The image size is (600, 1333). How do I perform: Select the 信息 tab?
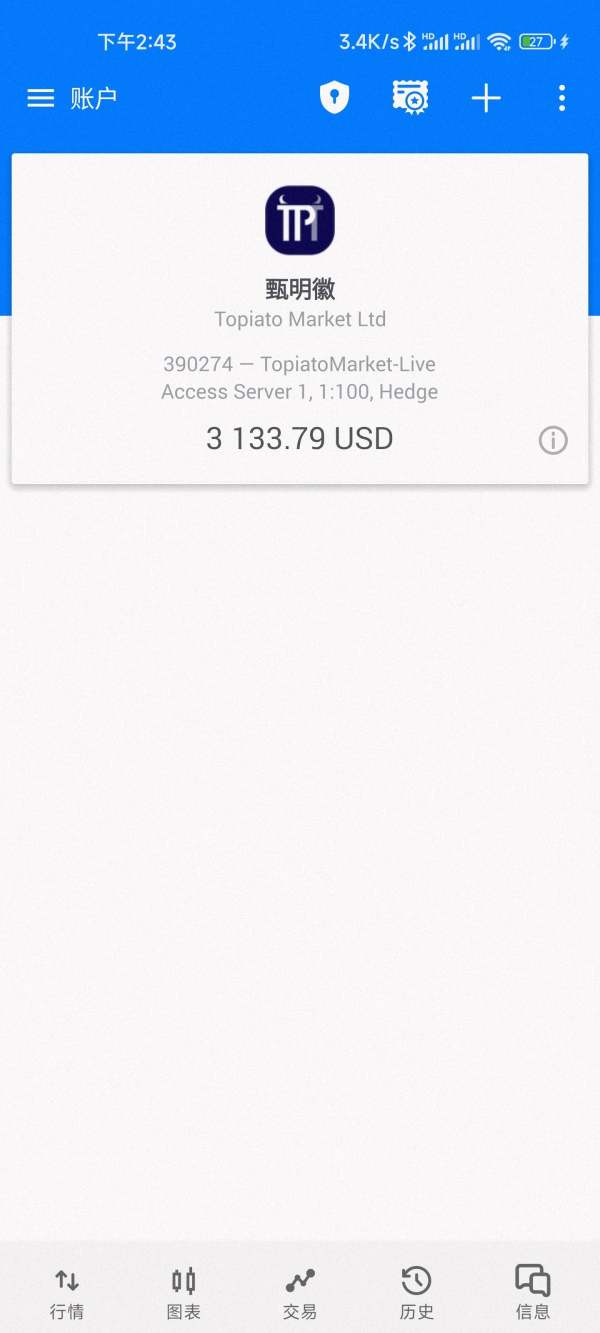tap(533, 1294)
